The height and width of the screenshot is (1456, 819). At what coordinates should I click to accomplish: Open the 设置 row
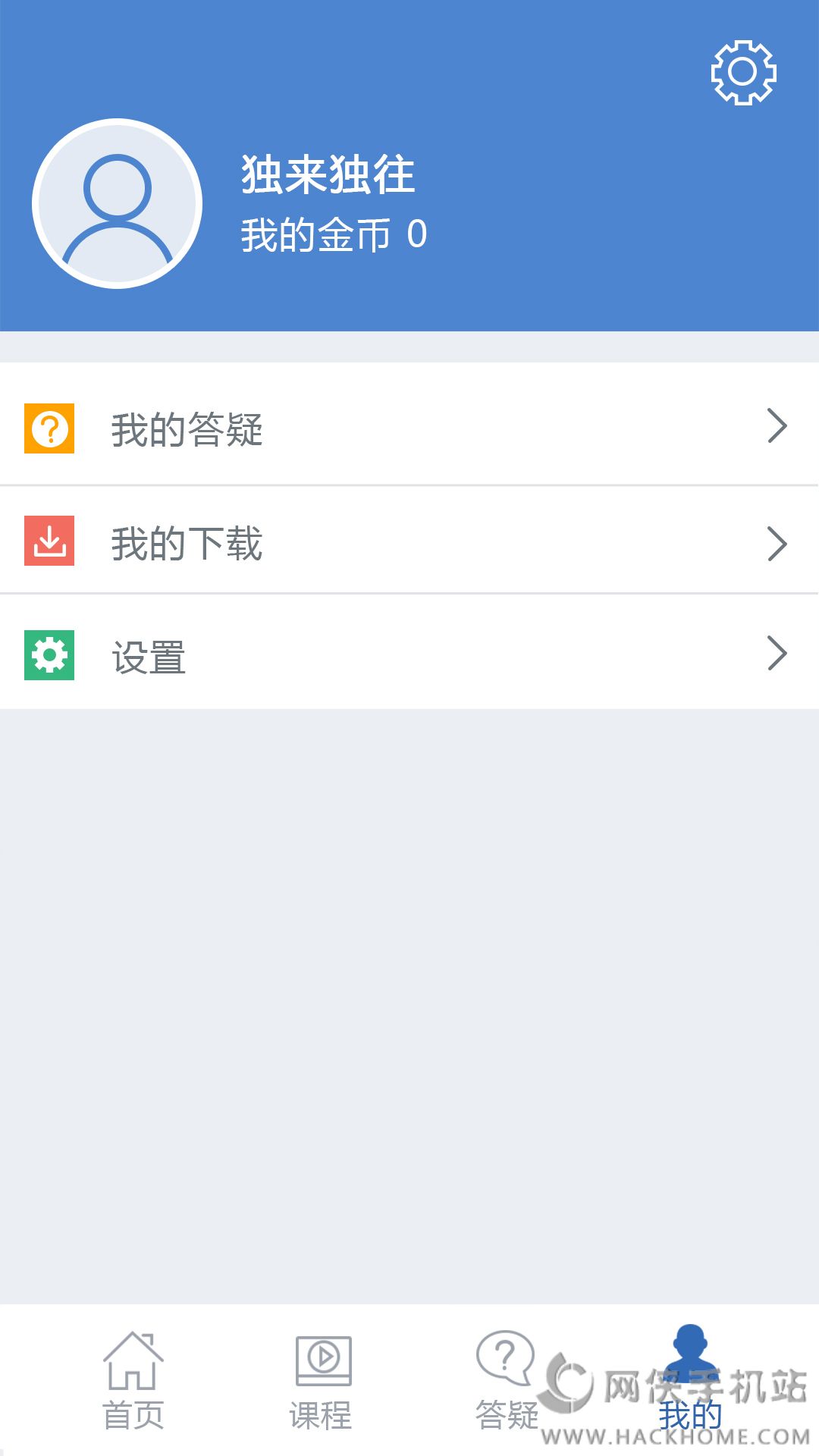click(409, 655)
